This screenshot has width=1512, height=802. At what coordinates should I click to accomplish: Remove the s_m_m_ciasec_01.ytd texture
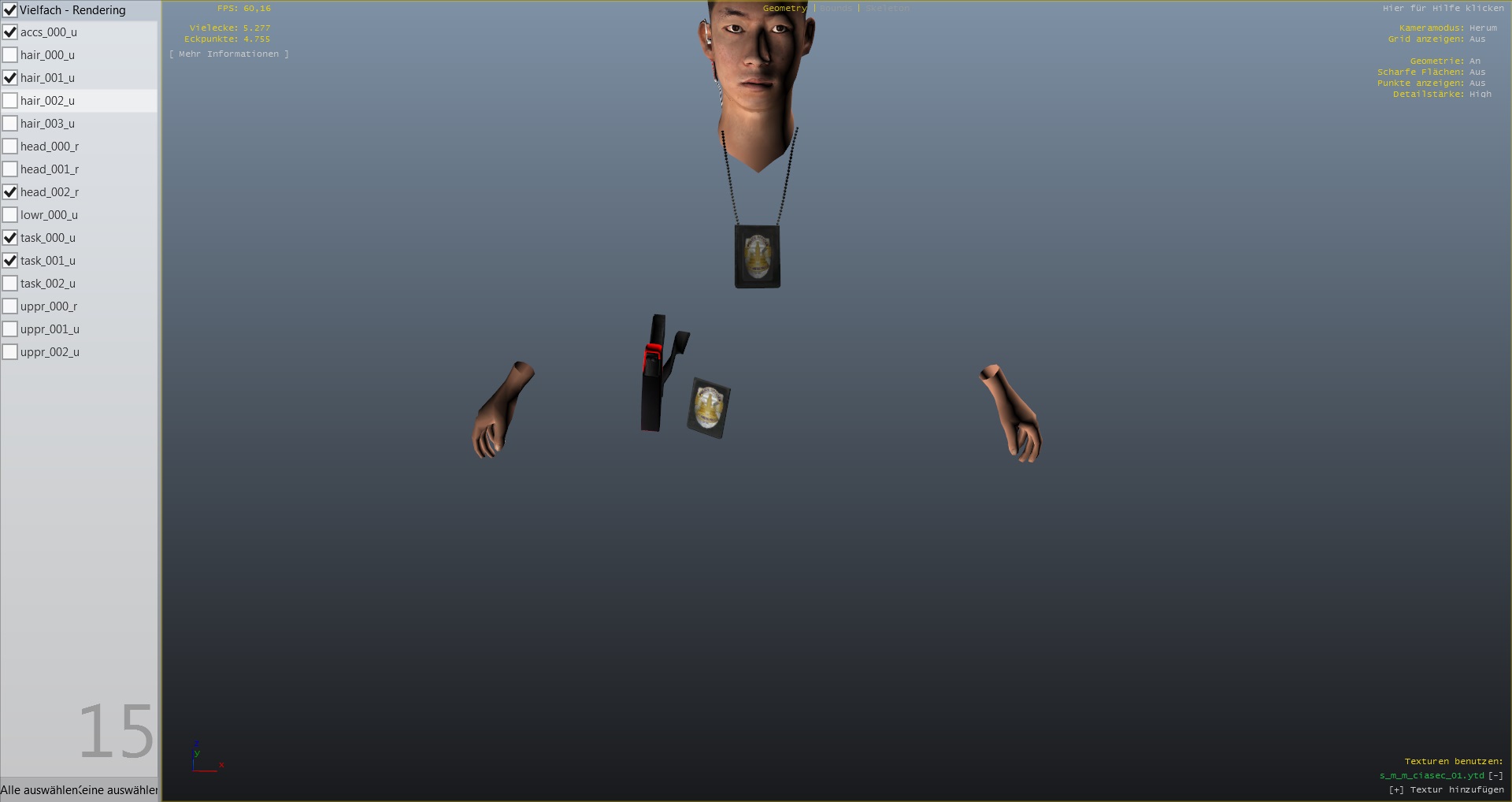[1495, 776]
